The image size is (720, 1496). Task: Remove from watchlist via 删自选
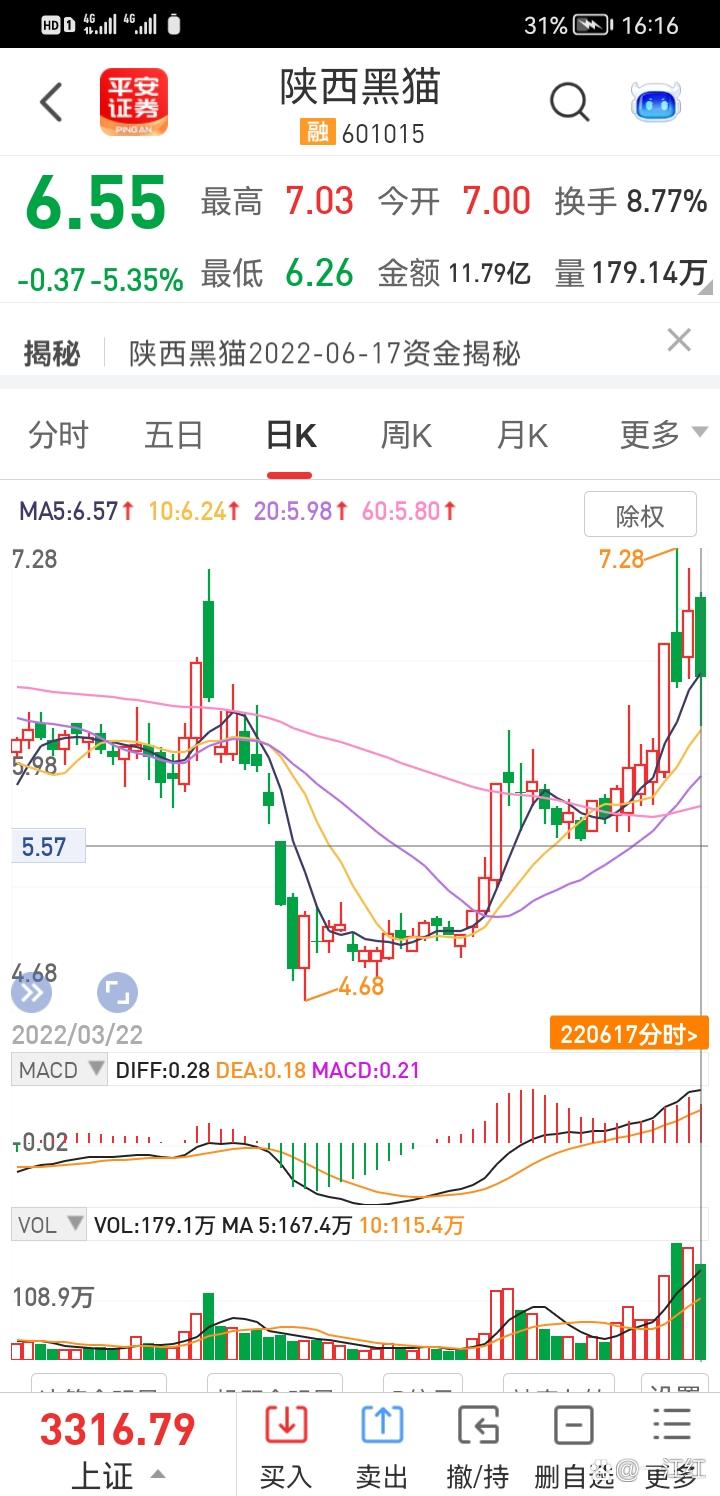573,1445
